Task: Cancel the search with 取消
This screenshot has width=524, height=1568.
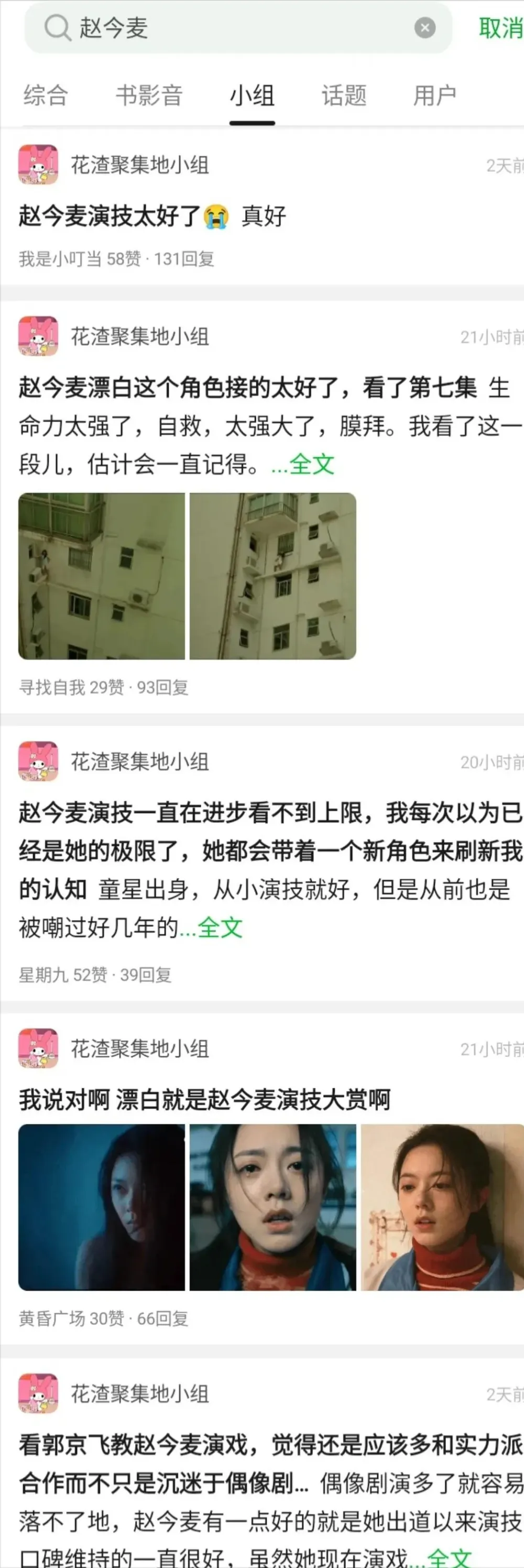Action: [x=500, y=28]
